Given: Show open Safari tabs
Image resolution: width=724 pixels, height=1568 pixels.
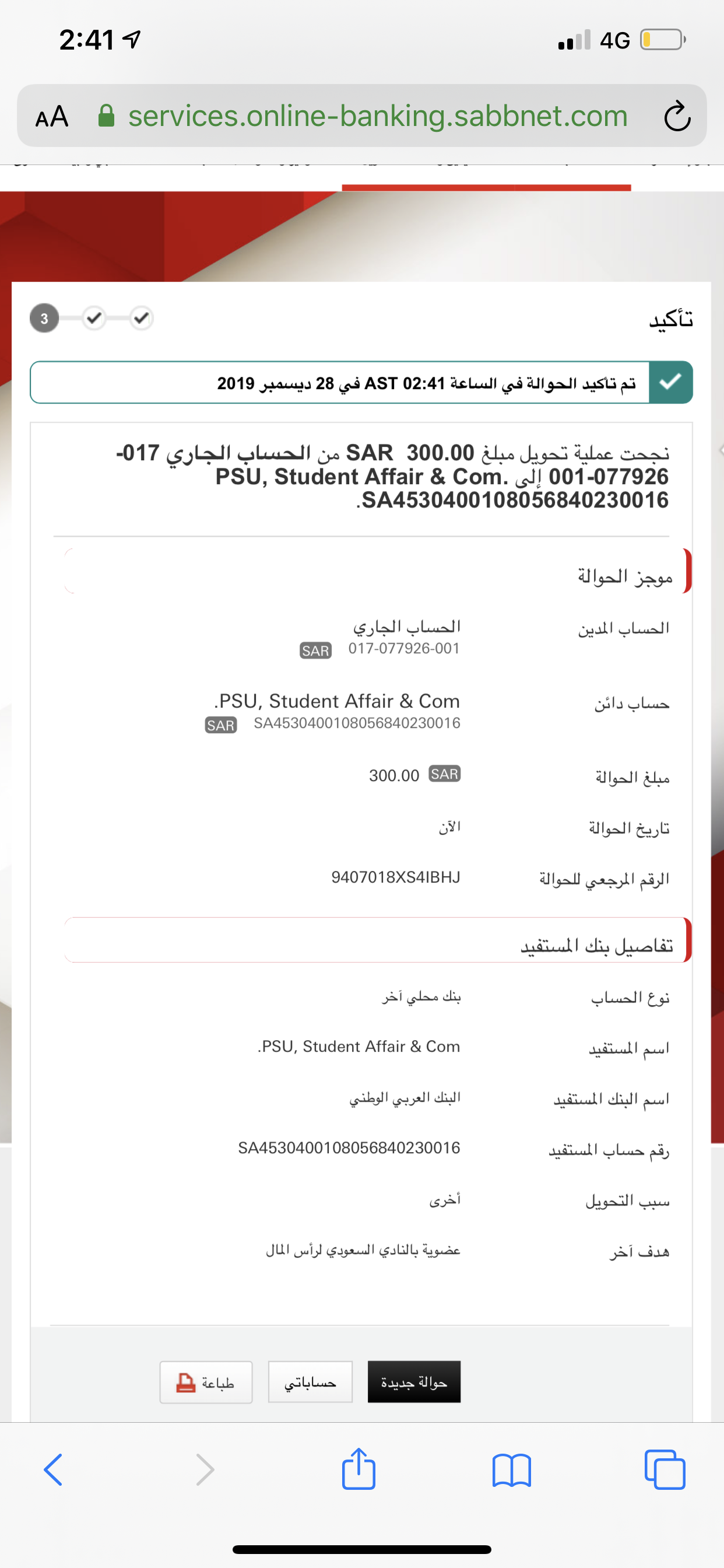Looking at the screenshot, I should click(665, 1469).
